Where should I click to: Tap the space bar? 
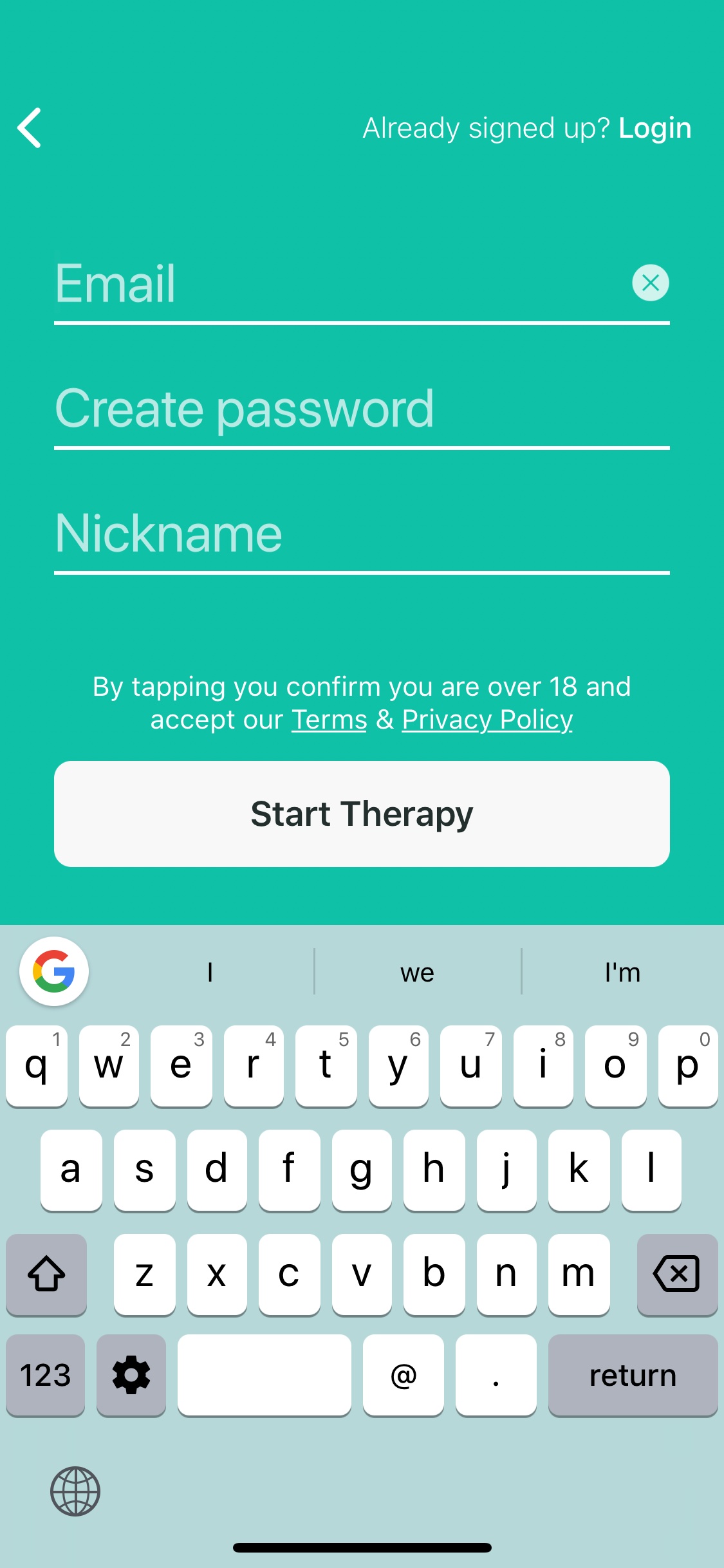pos(265,1376)
